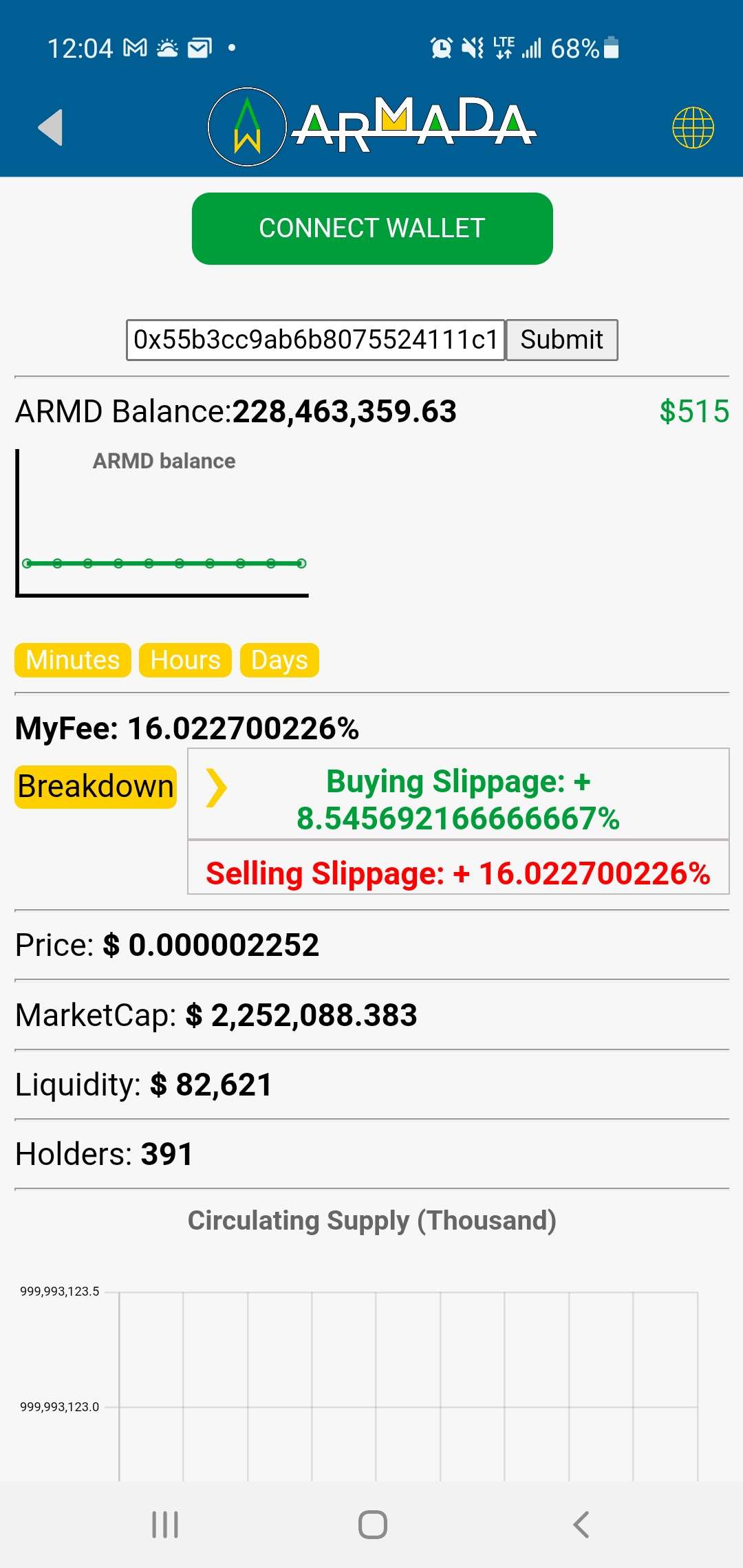Expand the yellow chevron beside Buying Slippage
Screen dimensions: 743x1568
click(x=216, y=788)
